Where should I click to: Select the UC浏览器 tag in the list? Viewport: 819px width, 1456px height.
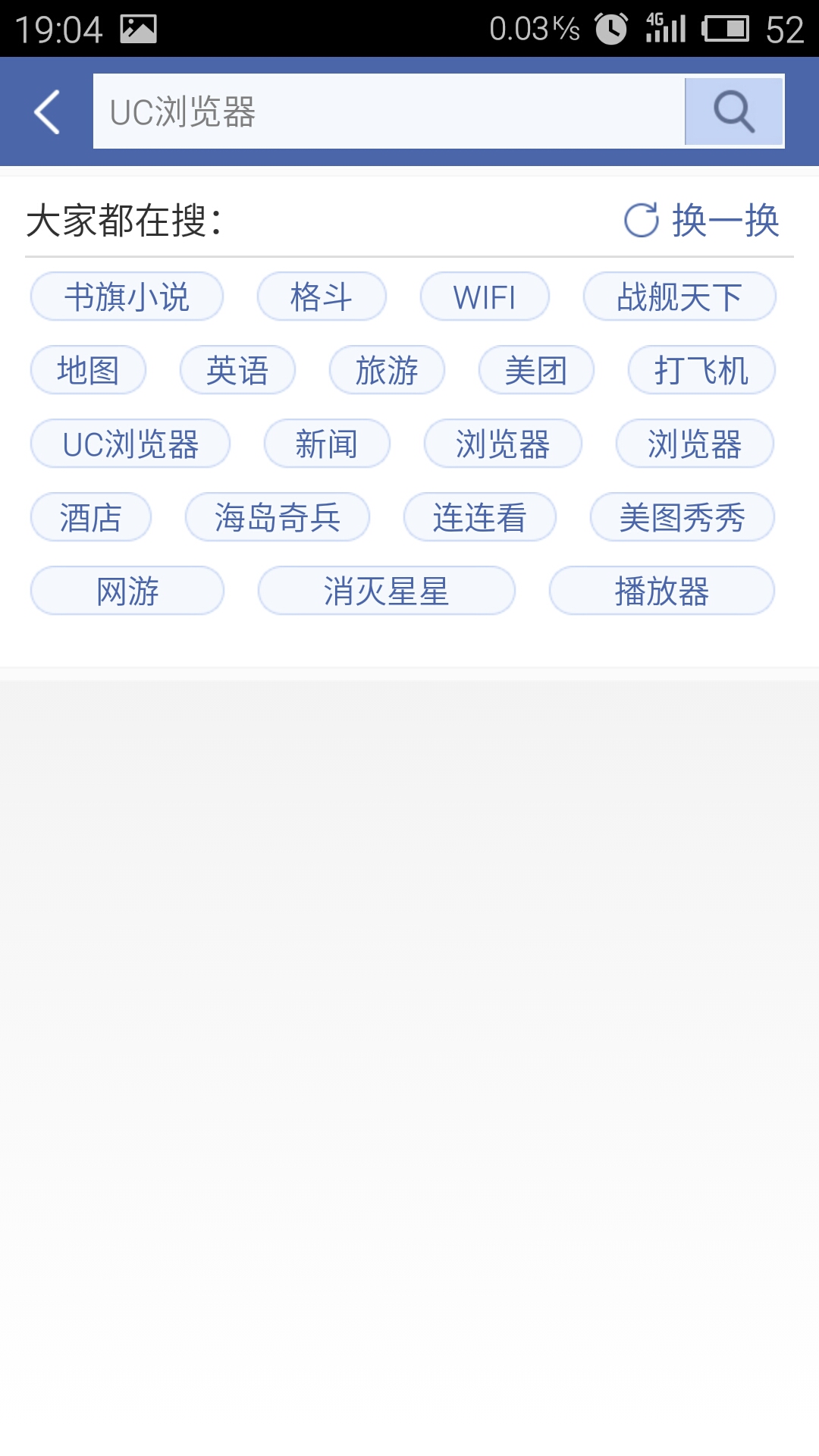tap(130, 443)
